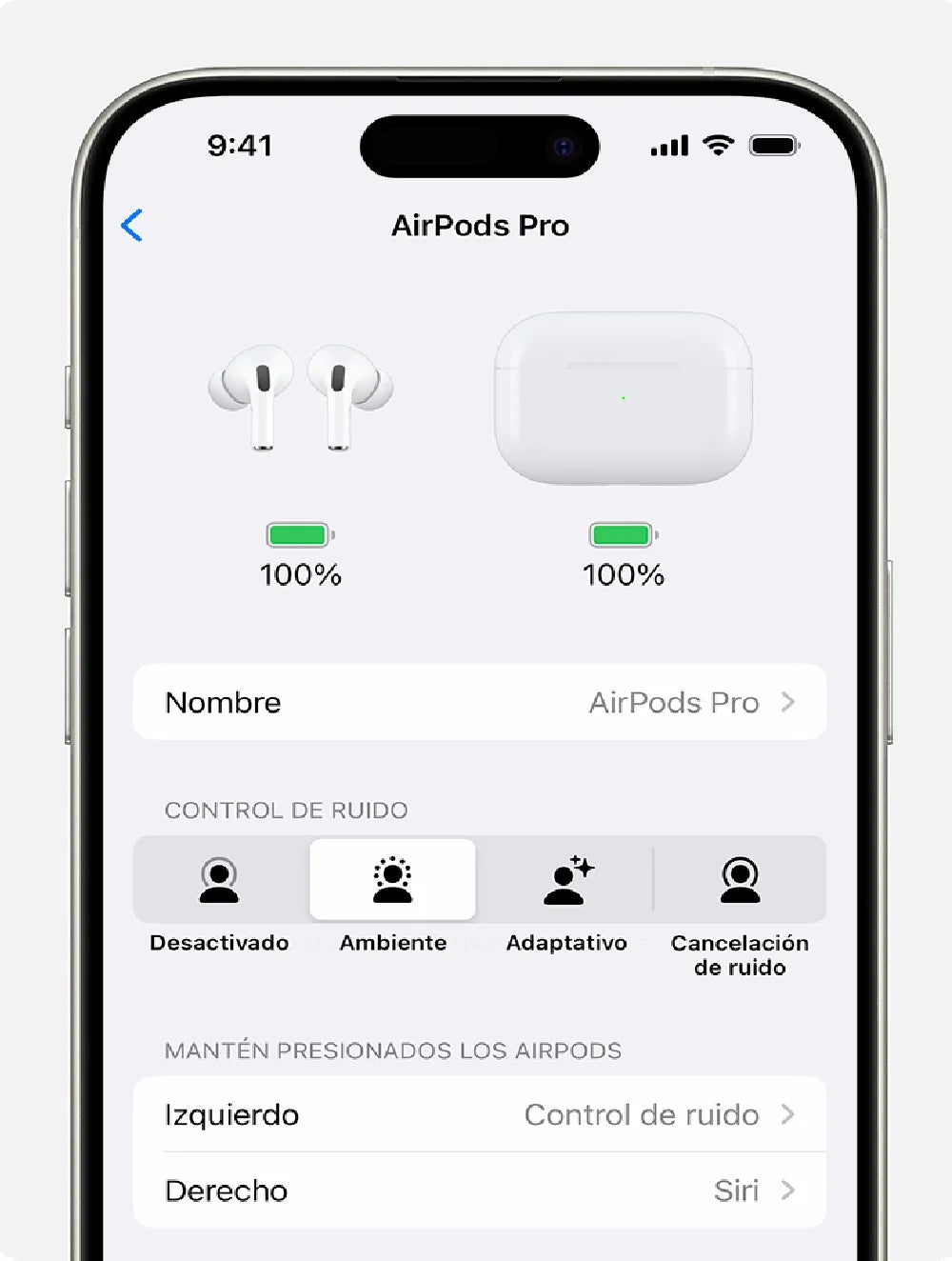Choose the Adaptativo noise control mode
The width and height of the screenshot is (952, 1261).
pos(566,881)
